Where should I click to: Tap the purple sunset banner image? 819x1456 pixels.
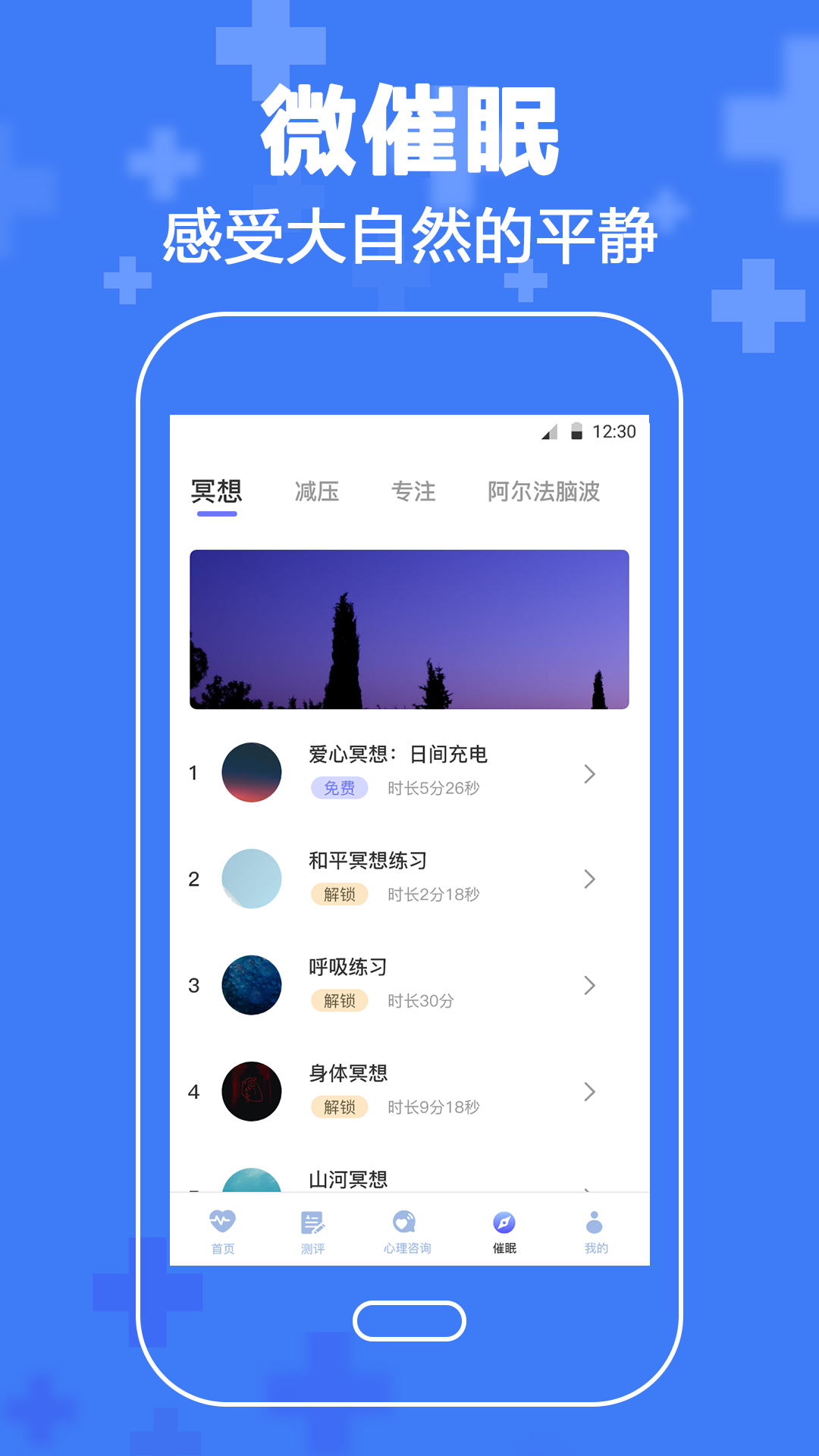(x=409, y=629)
